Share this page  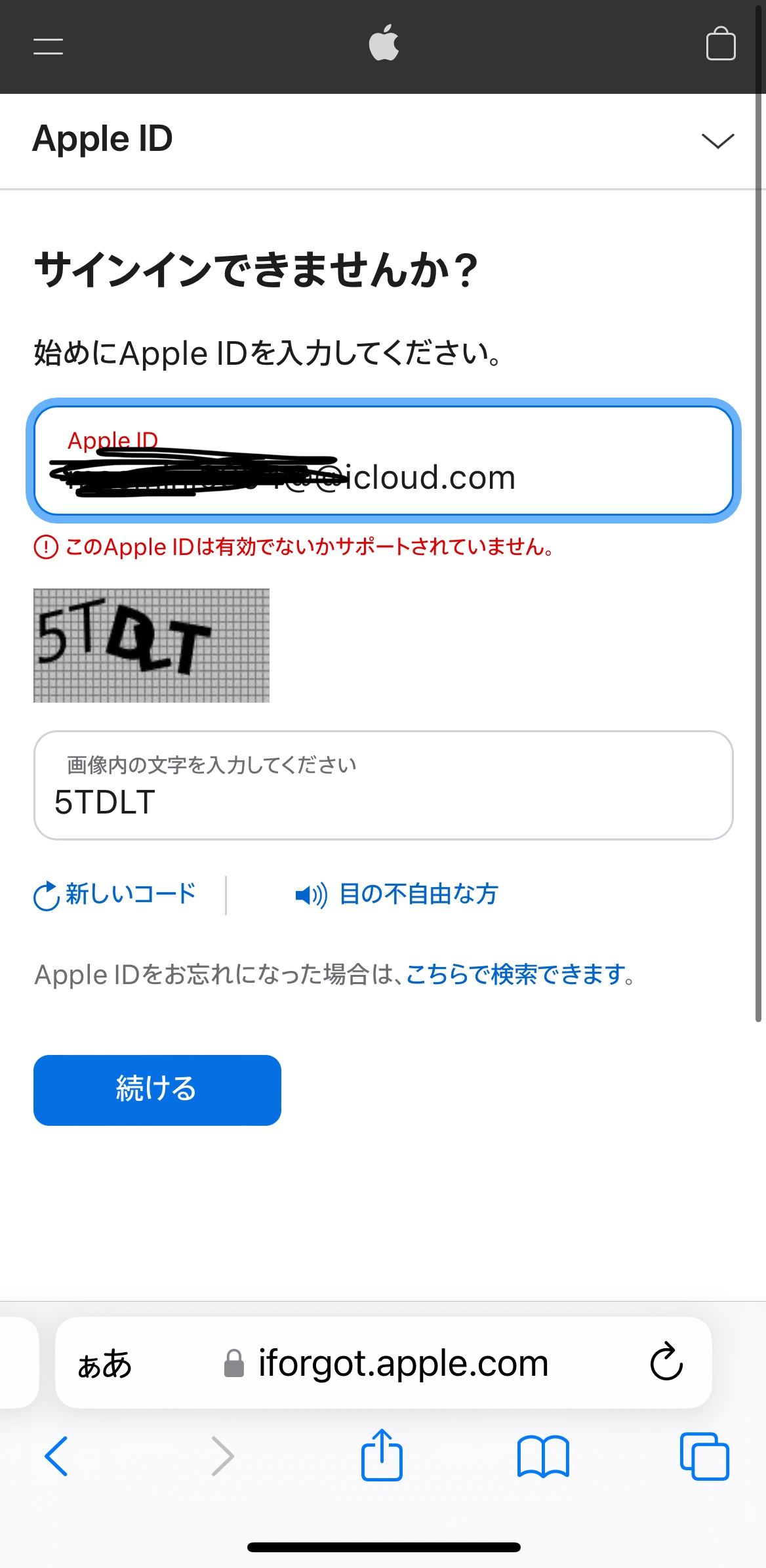(x=382, y=1455)
